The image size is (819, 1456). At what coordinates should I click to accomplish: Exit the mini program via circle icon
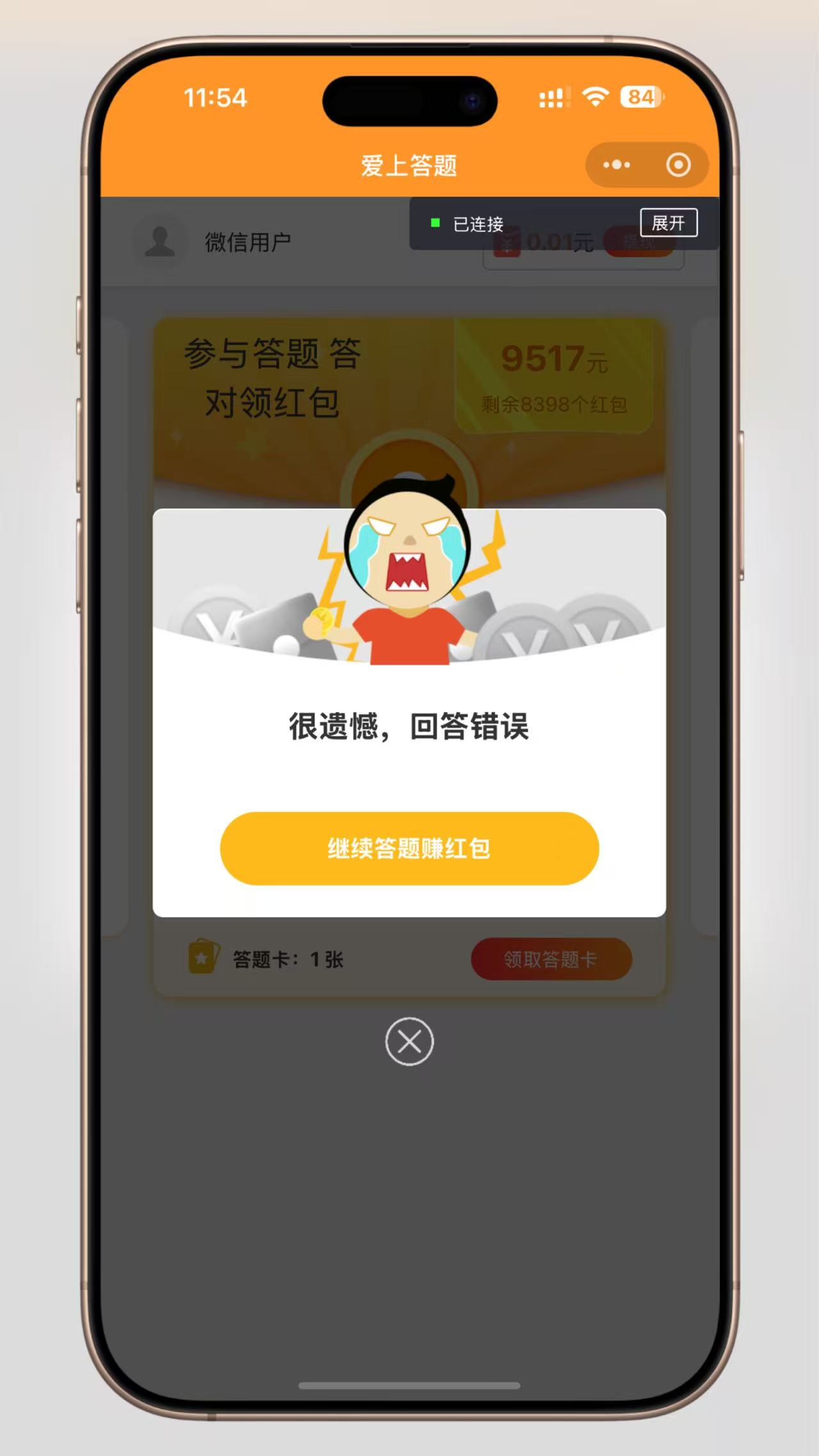(678, 165)
